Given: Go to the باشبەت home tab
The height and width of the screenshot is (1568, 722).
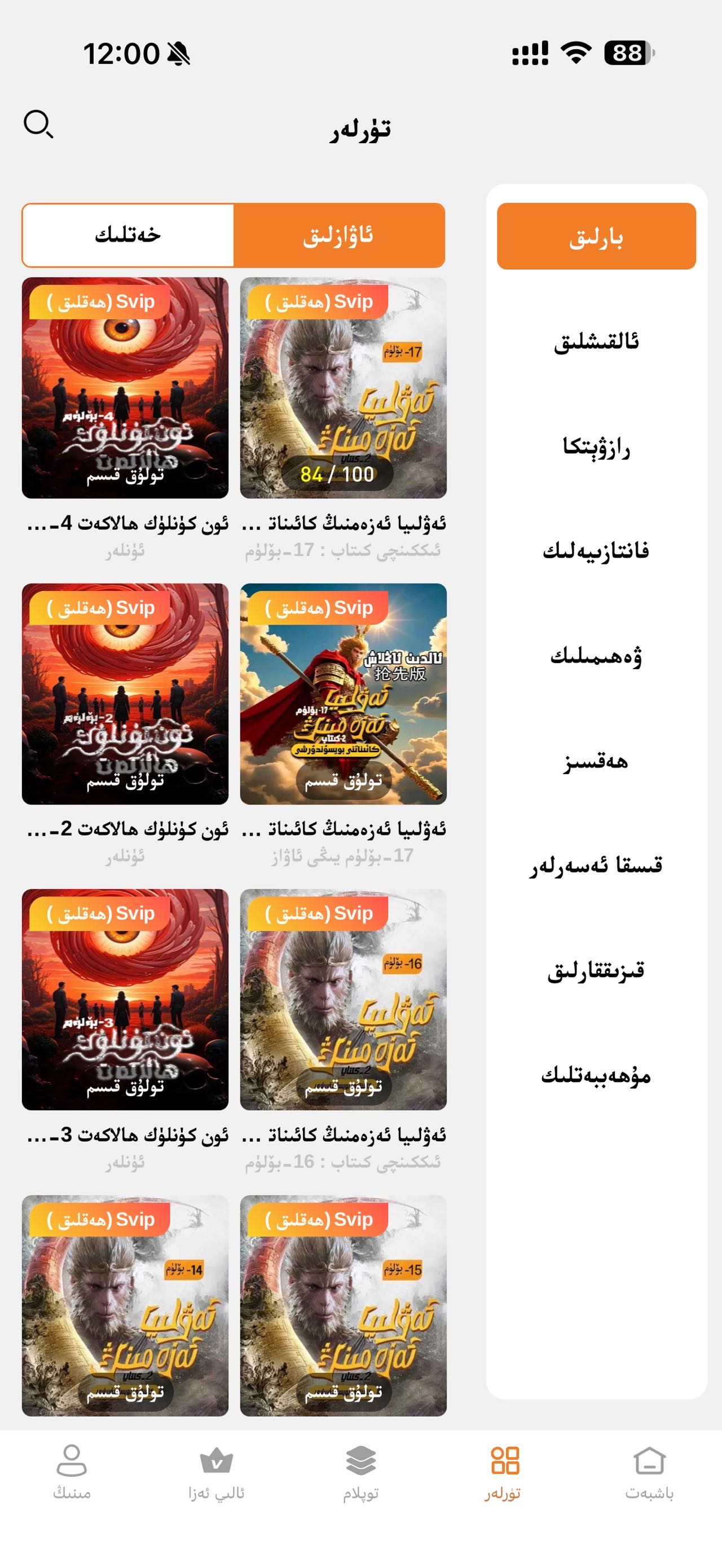Looking at the screenshot, I should tap(649, 1472).
